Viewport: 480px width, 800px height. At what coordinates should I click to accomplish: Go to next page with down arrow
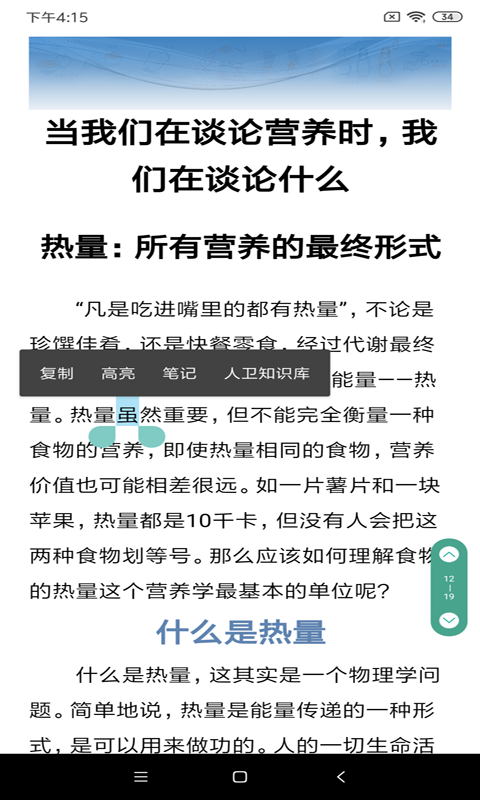[449, 620]
